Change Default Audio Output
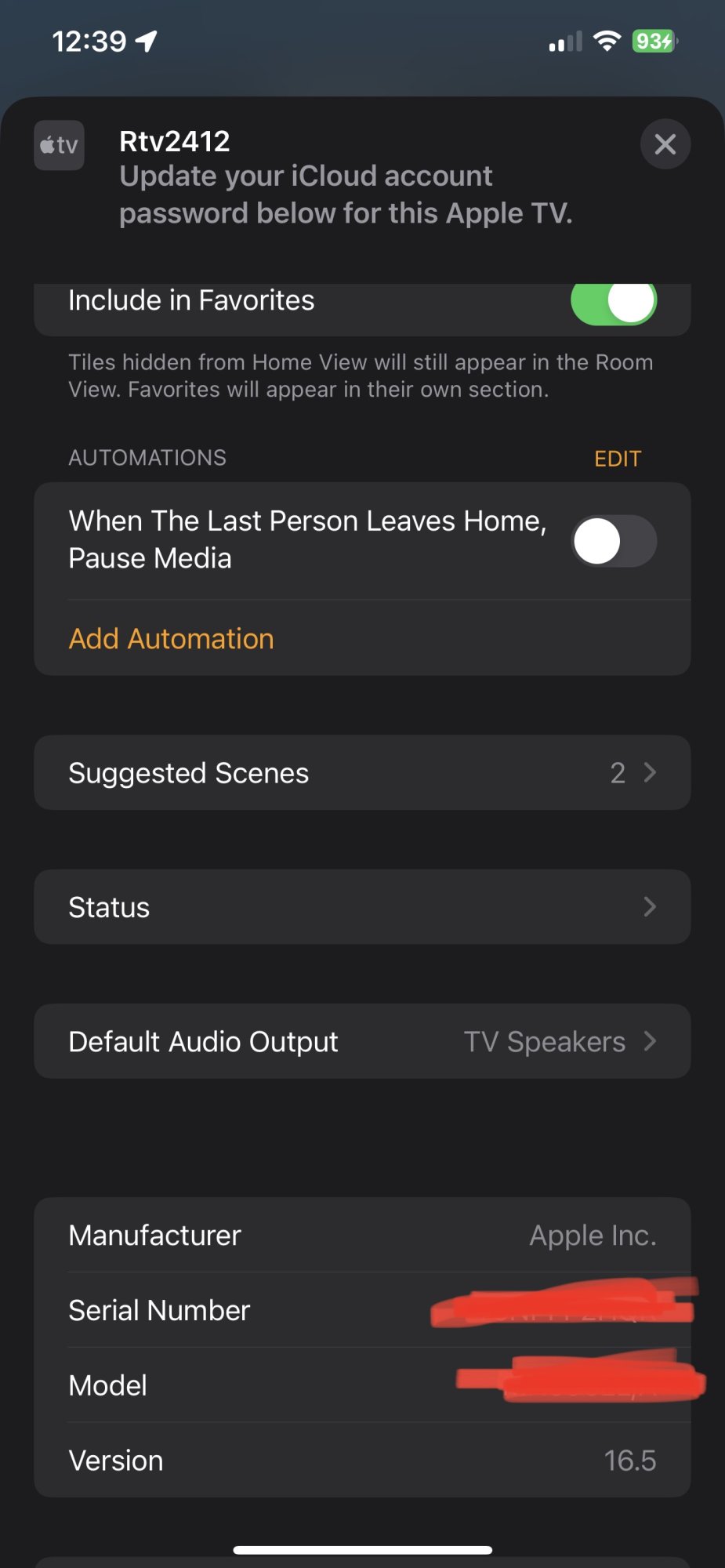The width and height of the screenshot is (725, 1568). point(362,1042)
